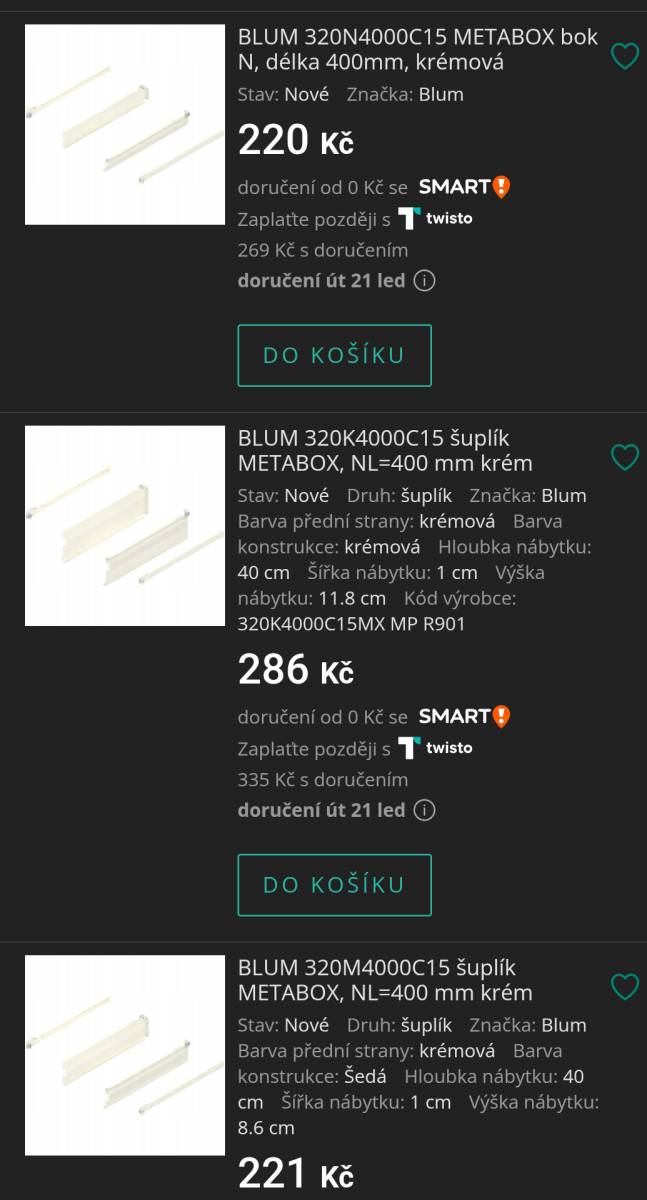Add the 220 Kč METABOX item to cart
This screenshot has width=647, height=1200.
(335, 355)
